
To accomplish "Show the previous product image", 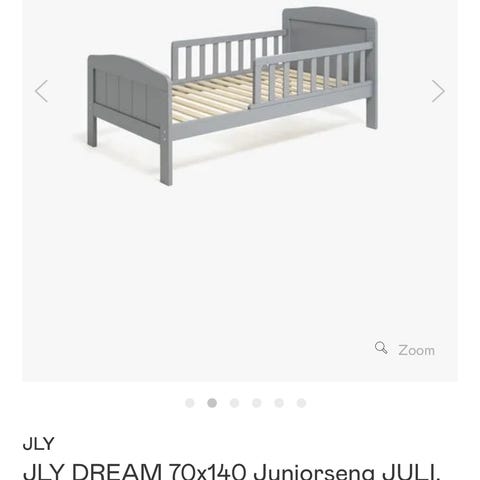I will click(41, 91).
